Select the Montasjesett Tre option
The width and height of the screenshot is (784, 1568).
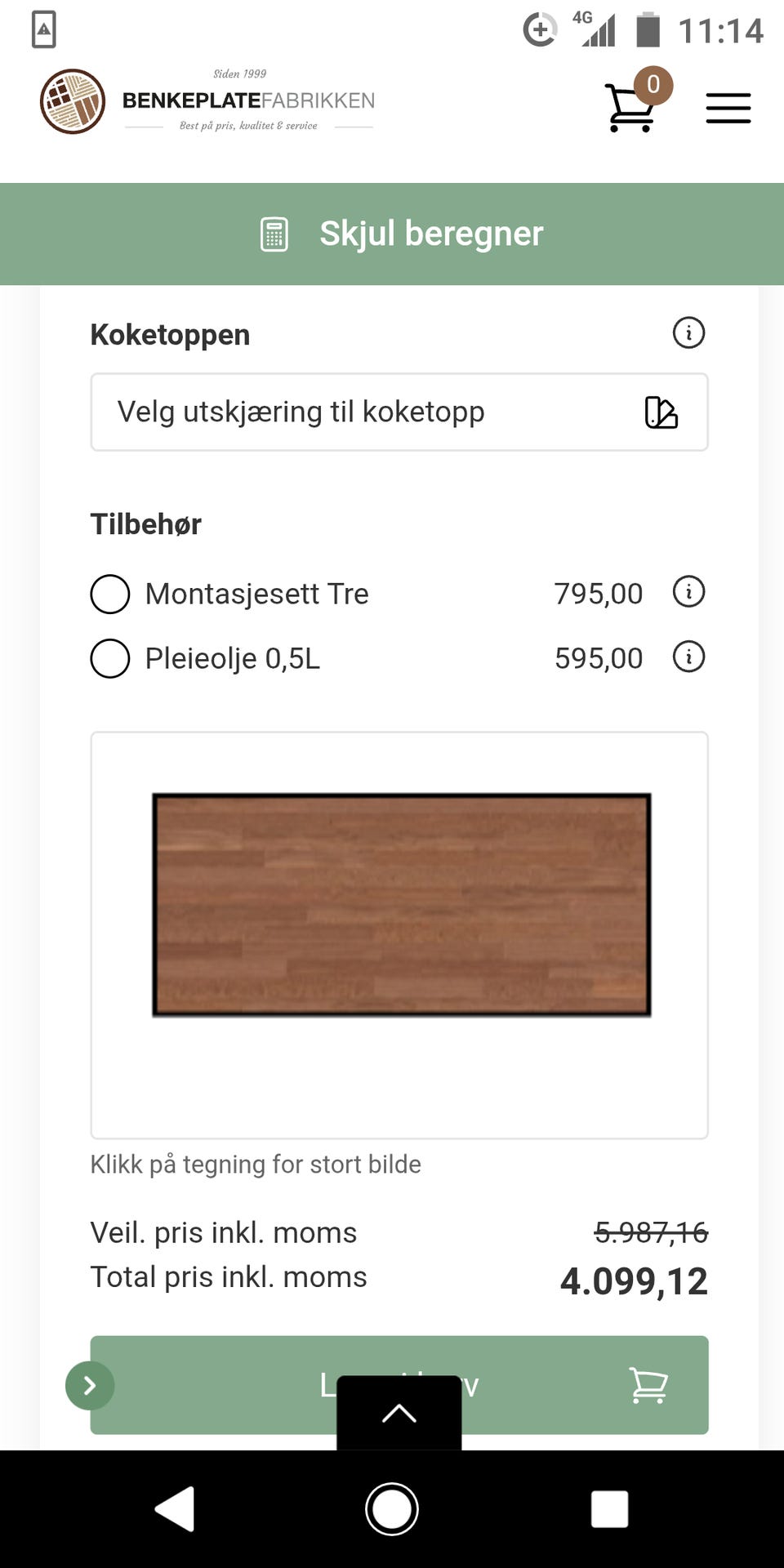[x=110, y=594]
